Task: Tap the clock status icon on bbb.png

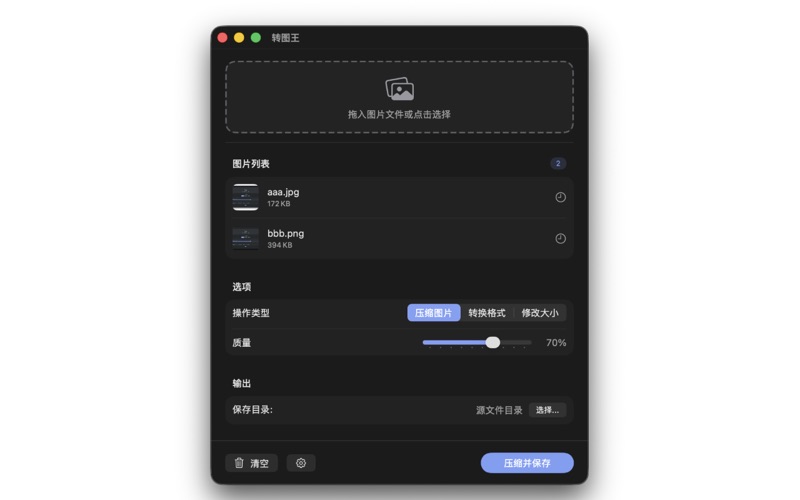Action: pyautogui.click(x=560, y=238)
